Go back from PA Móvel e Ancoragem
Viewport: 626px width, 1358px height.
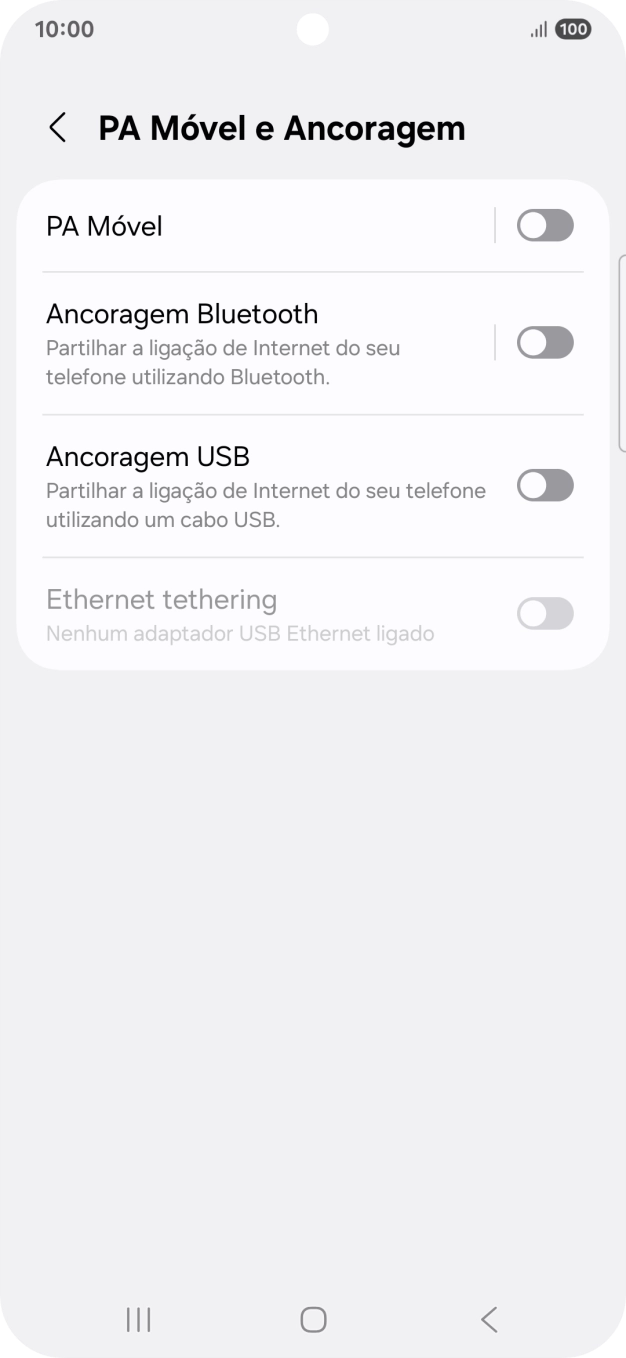coord(58,128)
